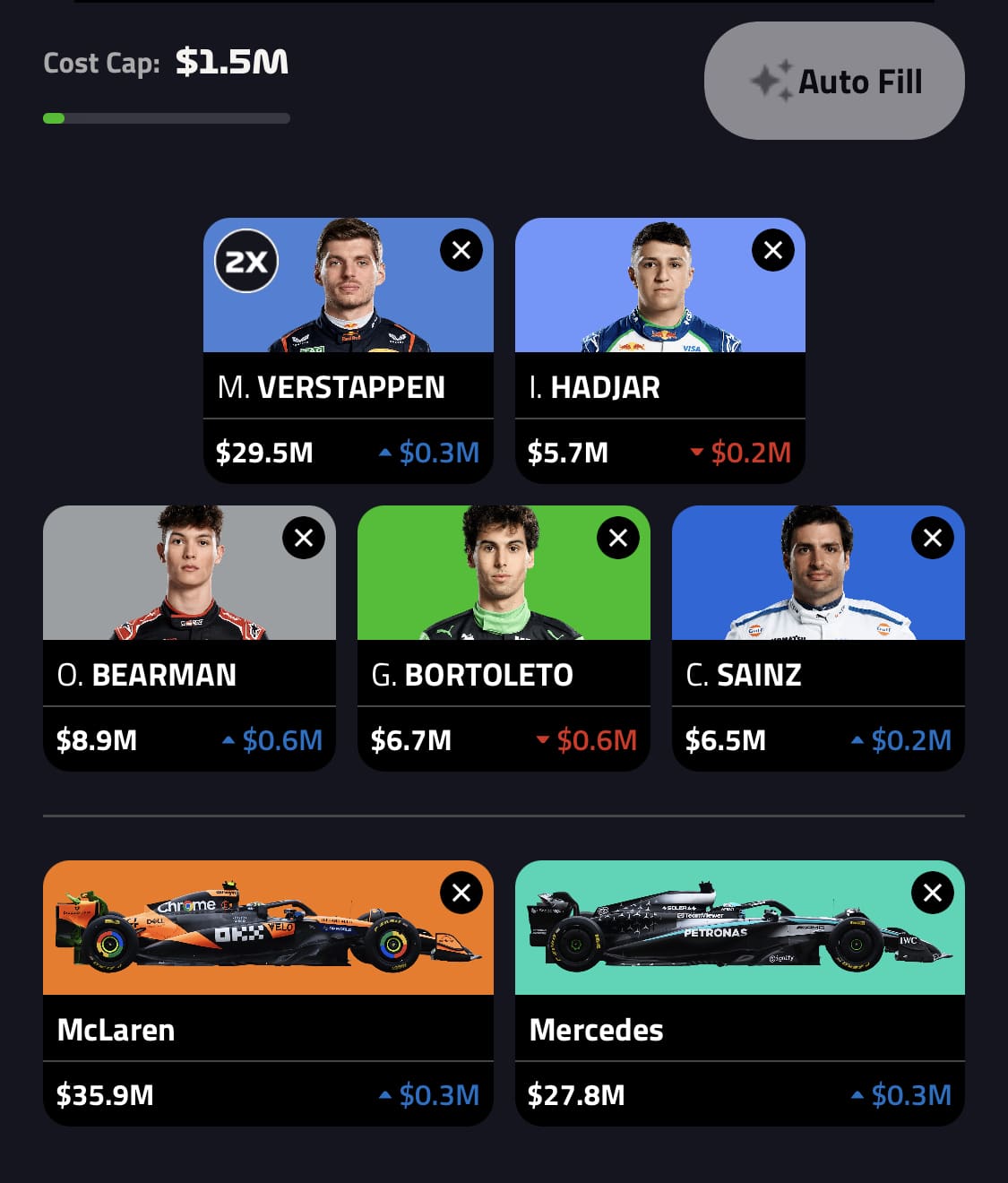Open the O. Bearman driver card
Image resolution: width=1008 pixels, height=1183 pixels.
click(x=189, y=675)
